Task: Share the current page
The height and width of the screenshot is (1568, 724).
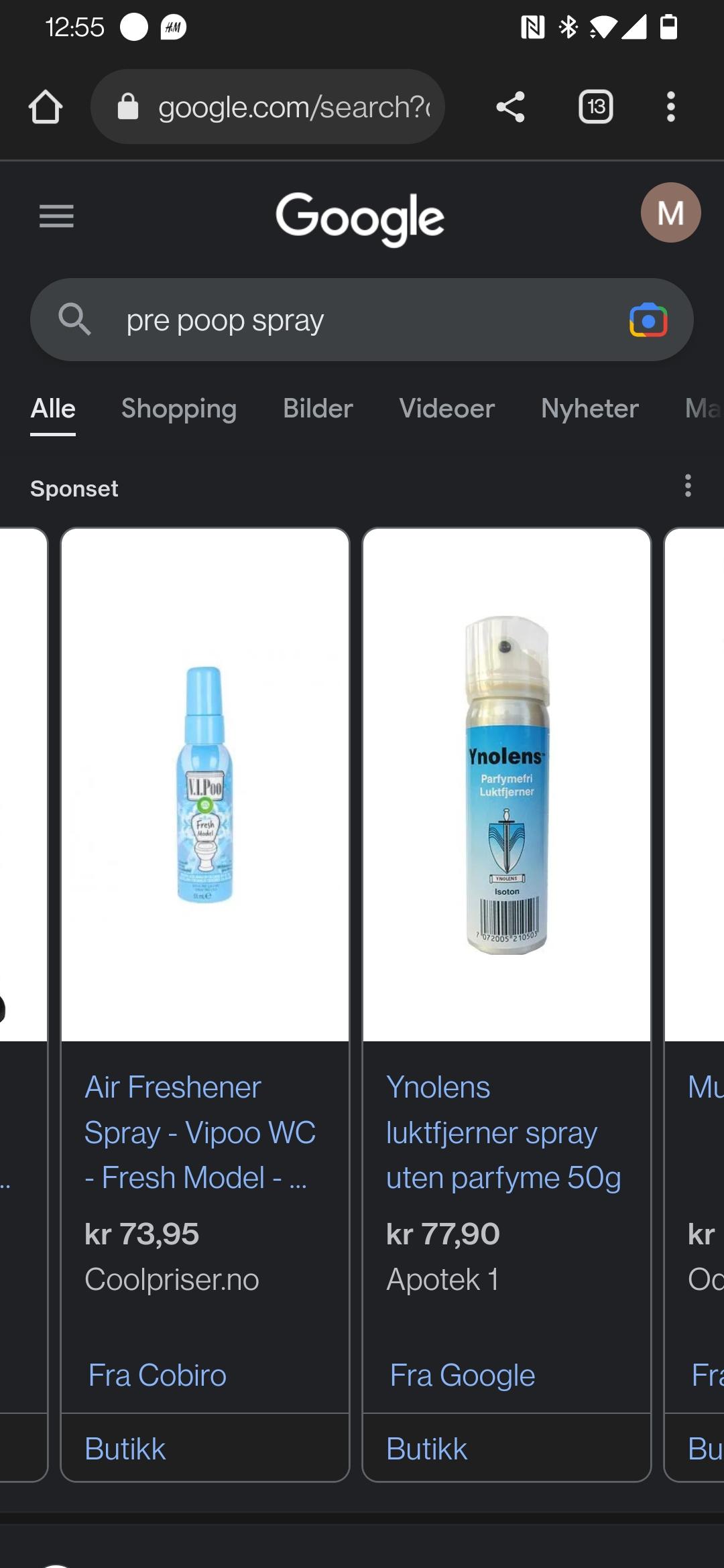Action: 510,107
